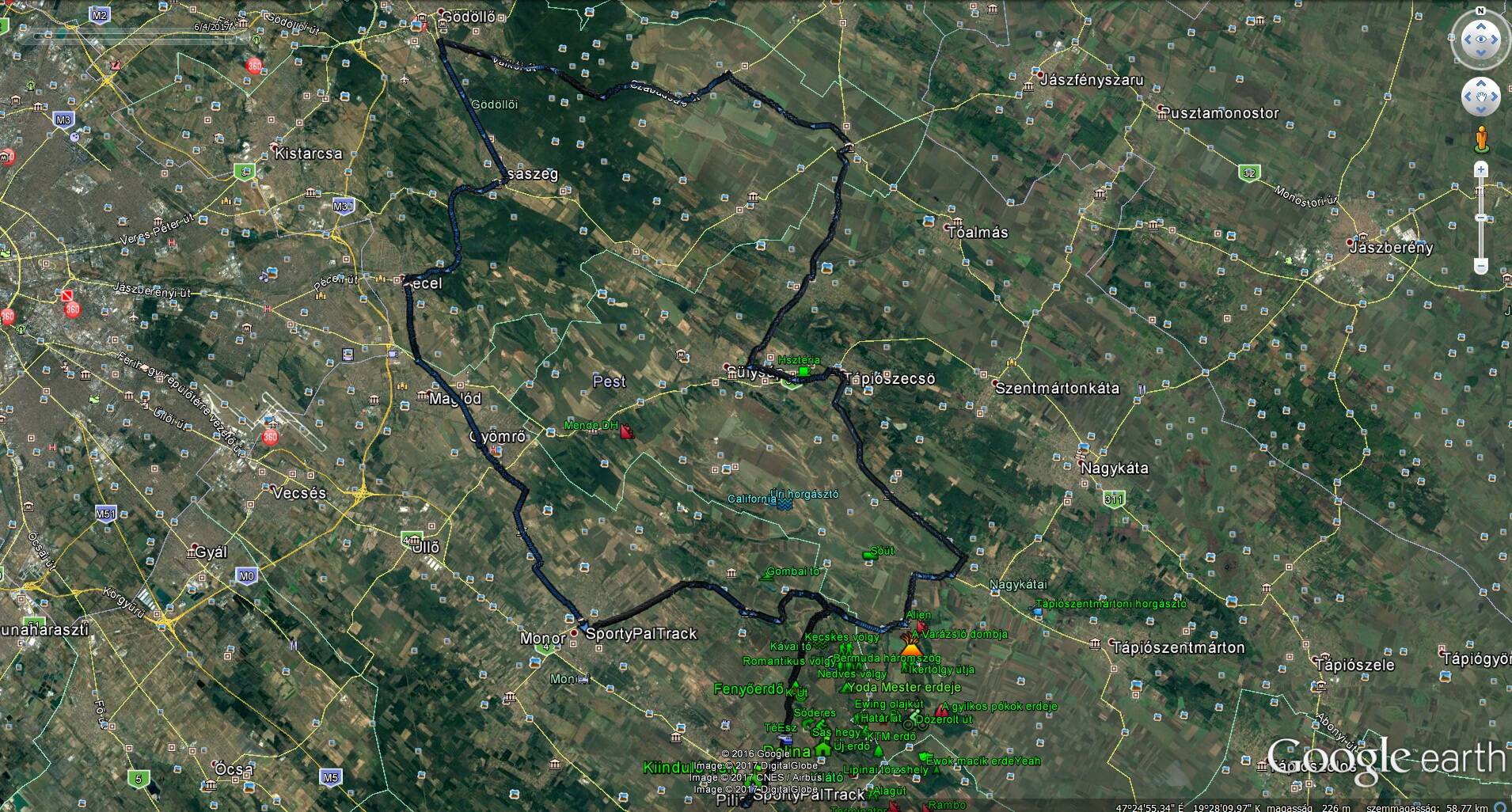Open the California placemark

pyautogui.click(x=751, y=499)
